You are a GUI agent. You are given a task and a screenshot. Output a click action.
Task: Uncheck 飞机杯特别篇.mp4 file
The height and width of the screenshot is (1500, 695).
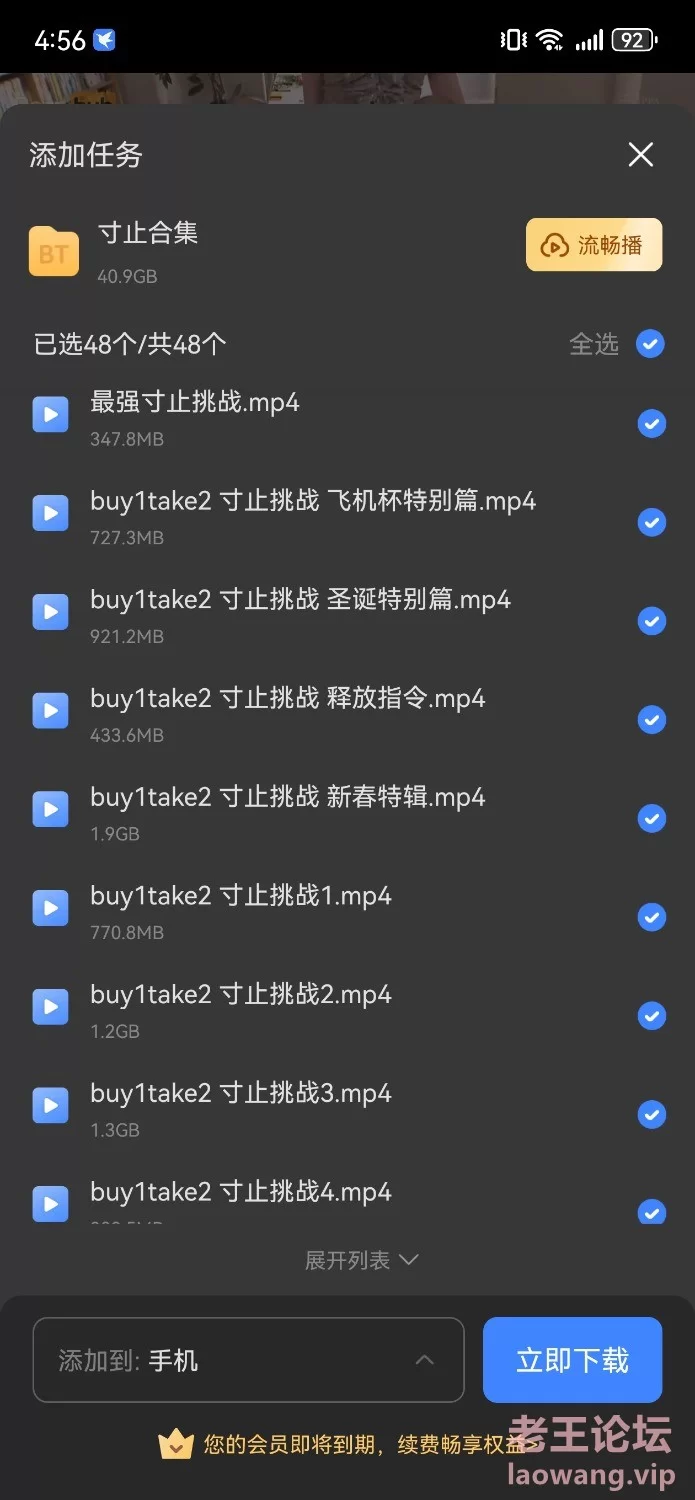651,522
